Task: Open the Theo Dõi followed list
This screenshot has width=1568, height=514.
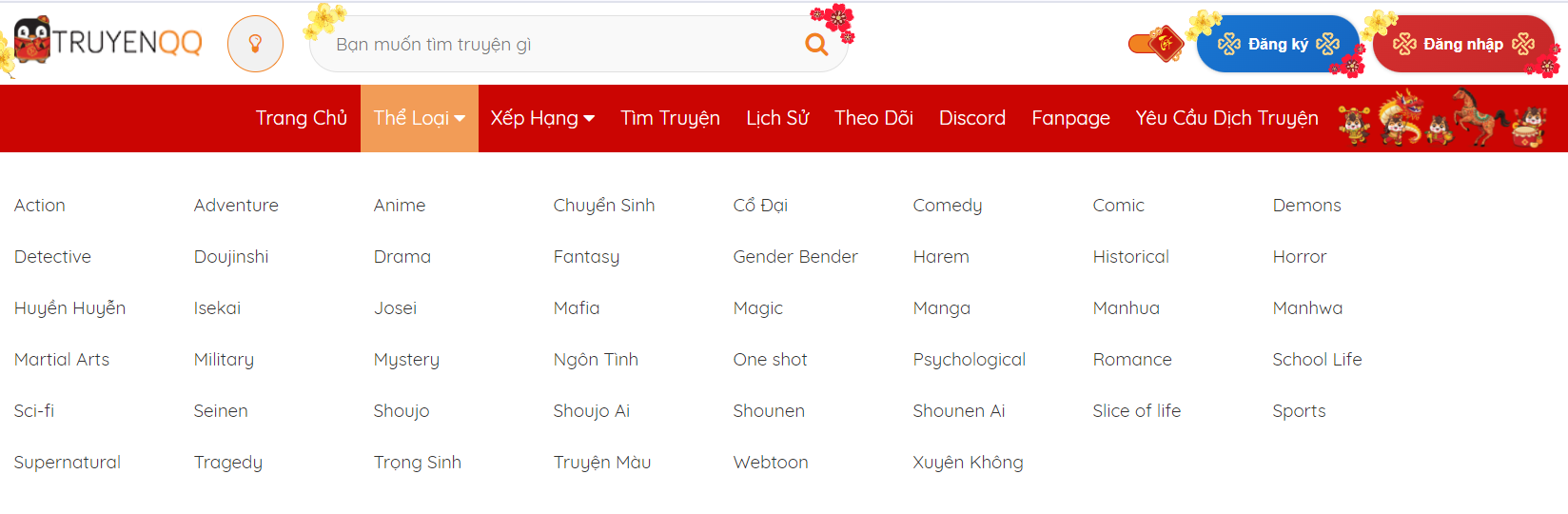Action: (873, 118)
